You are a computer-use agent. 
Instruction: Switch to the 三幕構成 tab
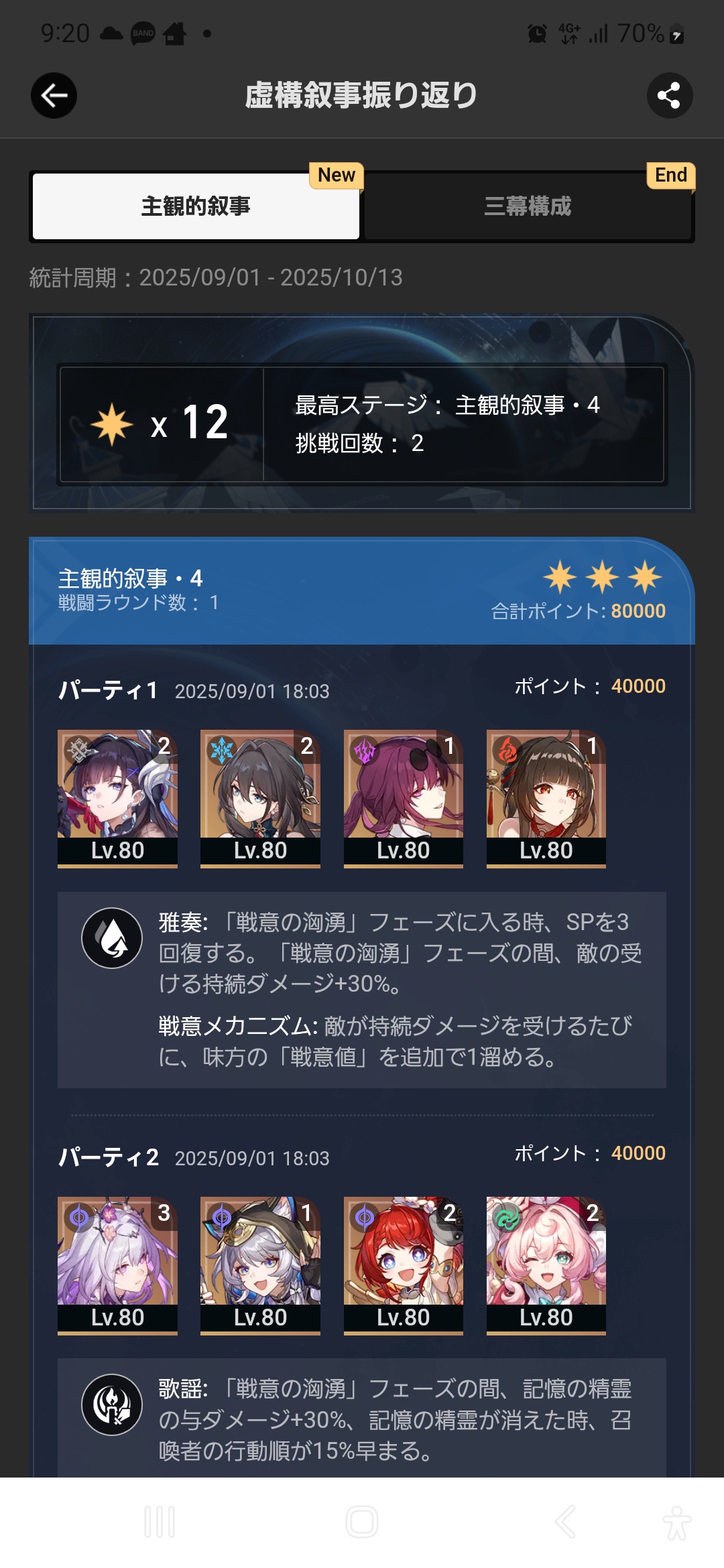tap(528, 206)
